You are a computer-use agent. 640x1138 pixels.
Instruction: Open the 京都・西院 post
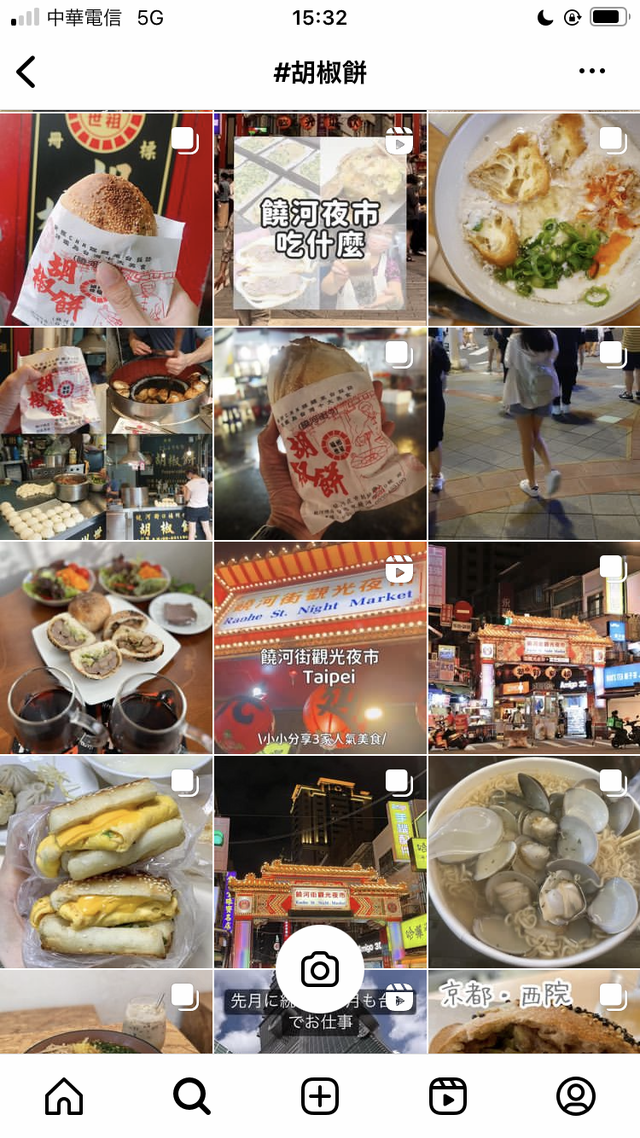pyautogui.click(x=534, y=1012)
